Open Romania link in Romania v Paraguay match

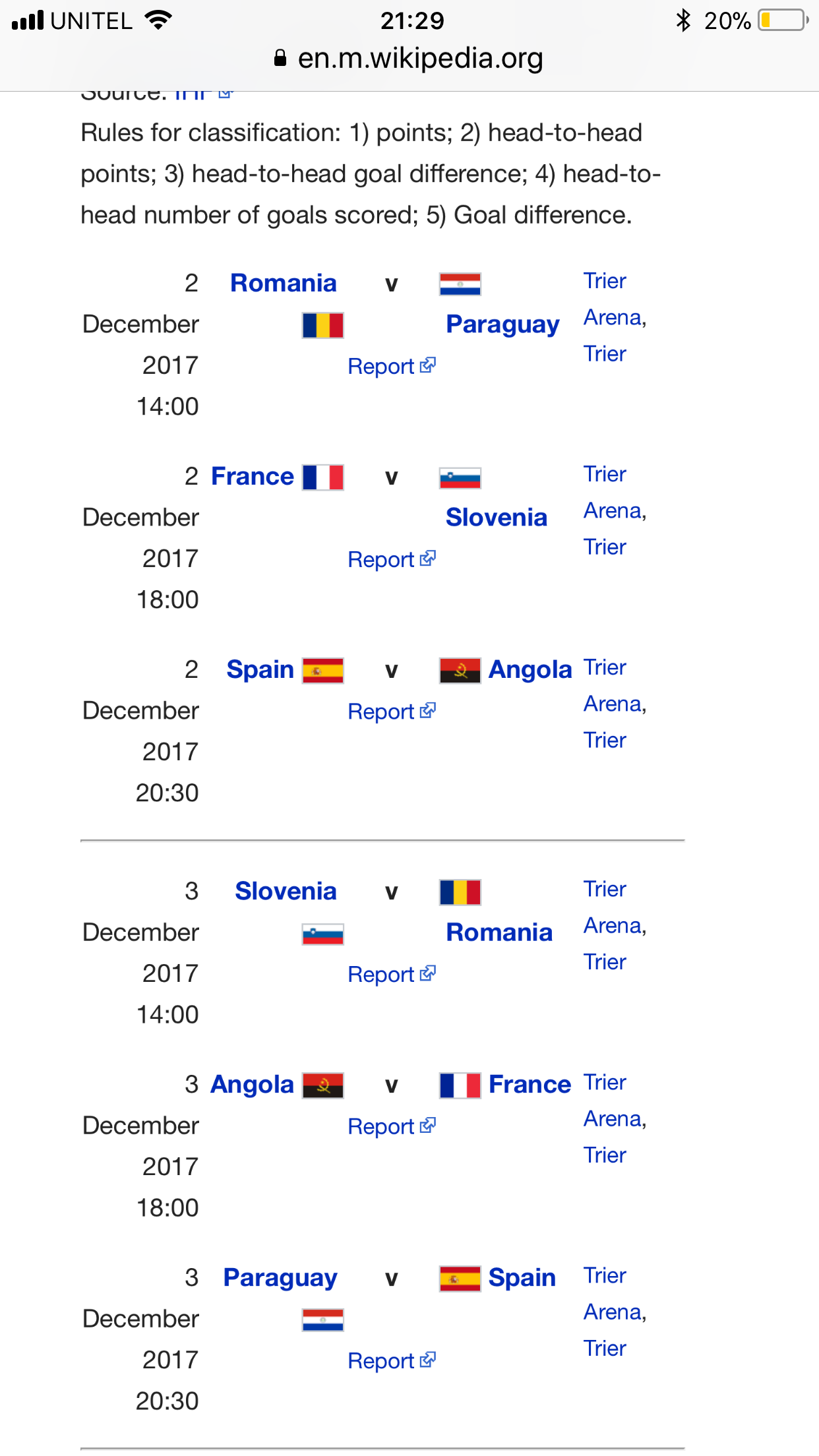[283, 283]
